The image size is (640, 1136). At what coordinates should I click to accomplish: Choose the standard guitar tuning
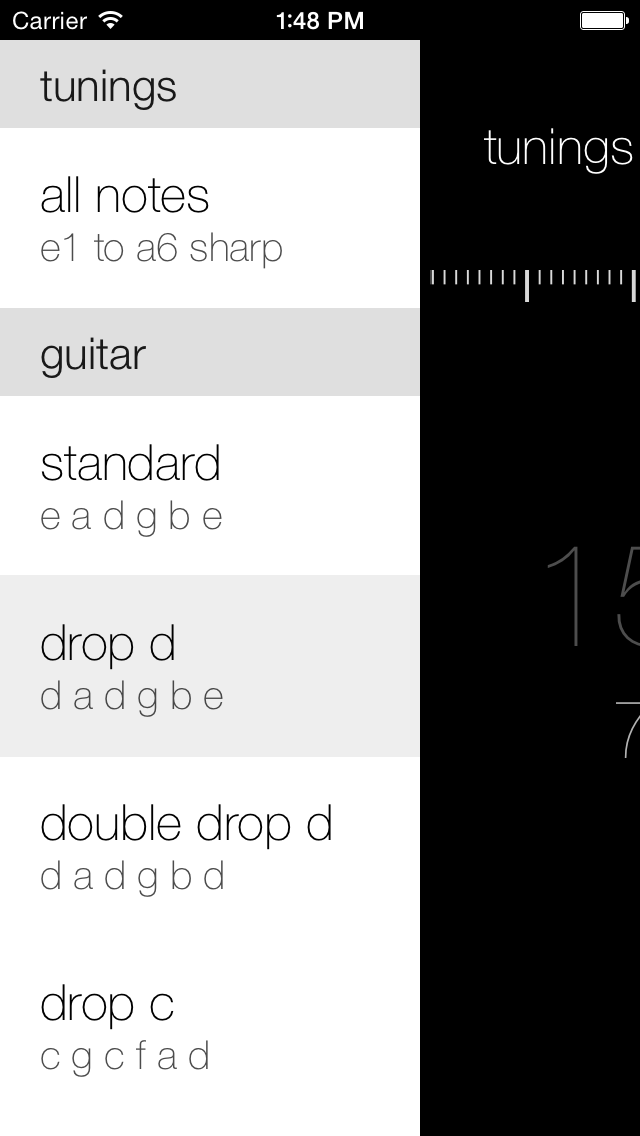[209, 485]
